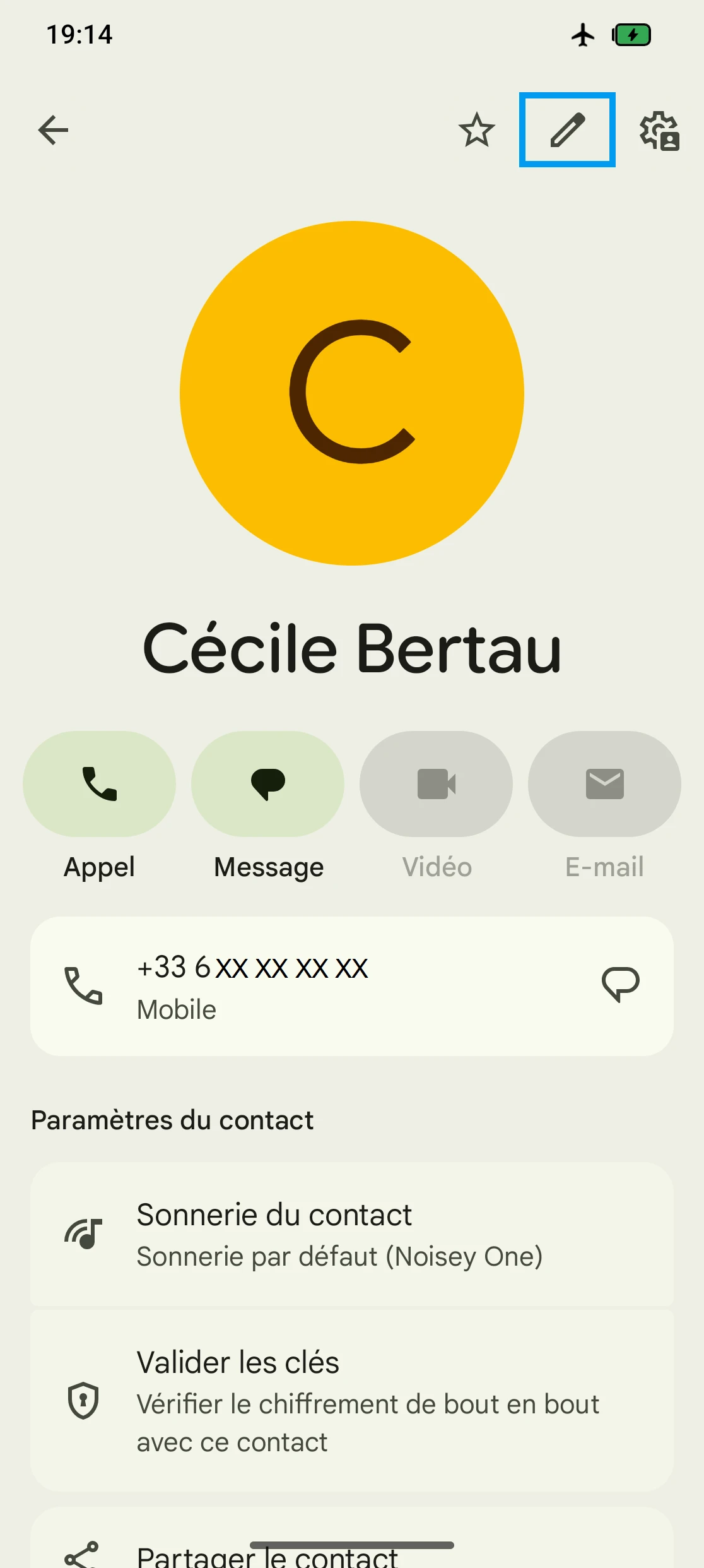Send a text via the number row's bubble icon
The image size is (704, 1568).
621,985
